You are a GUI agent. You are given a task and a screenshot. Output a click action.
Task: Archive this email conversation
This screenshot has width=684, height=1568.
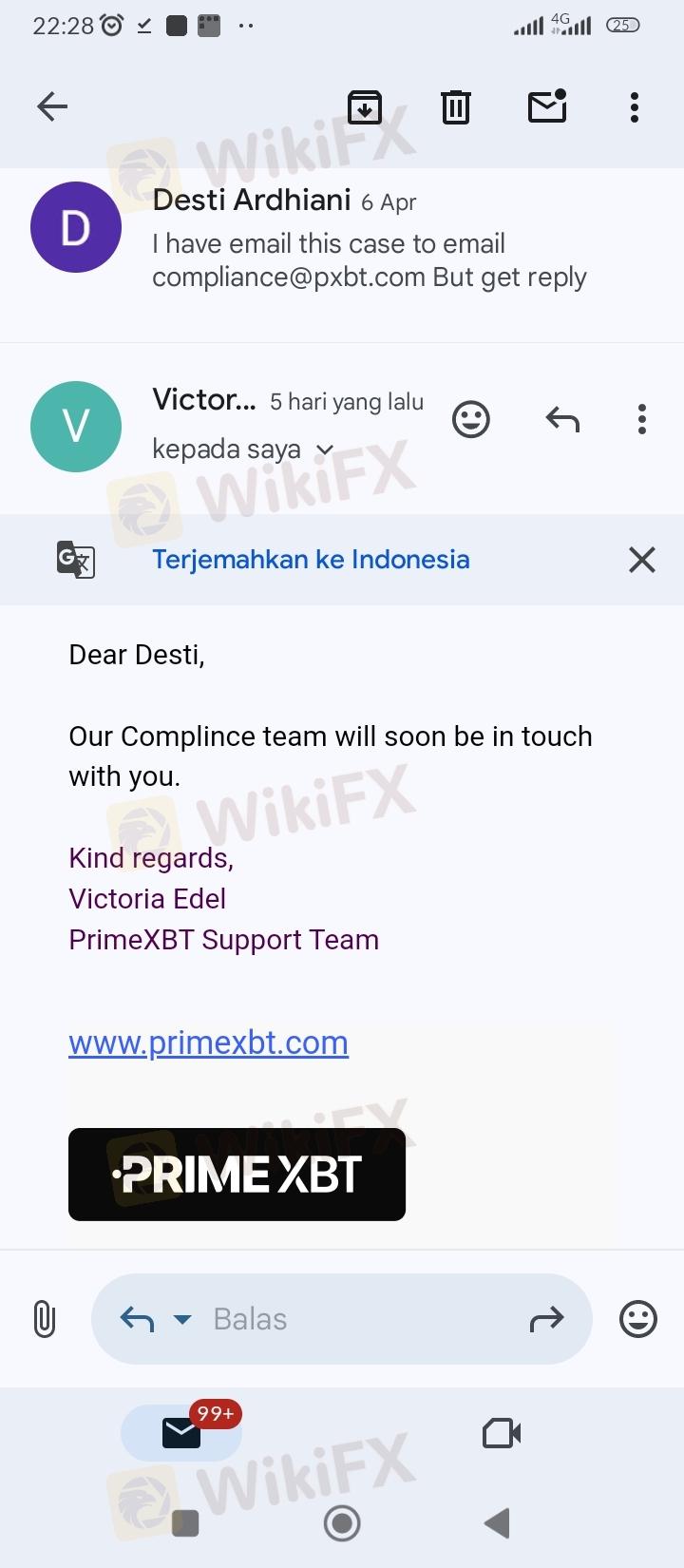[x=365, y=107]
